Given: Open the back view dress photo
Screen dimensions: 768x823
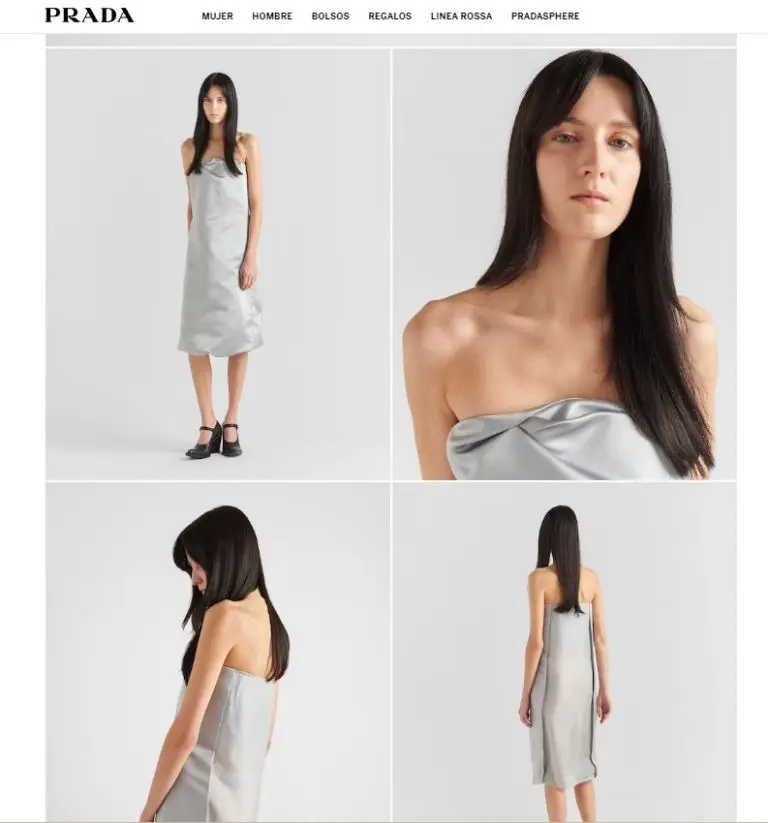Looking at the screenshot, I should pyautogui.click(x=564, y=652).
